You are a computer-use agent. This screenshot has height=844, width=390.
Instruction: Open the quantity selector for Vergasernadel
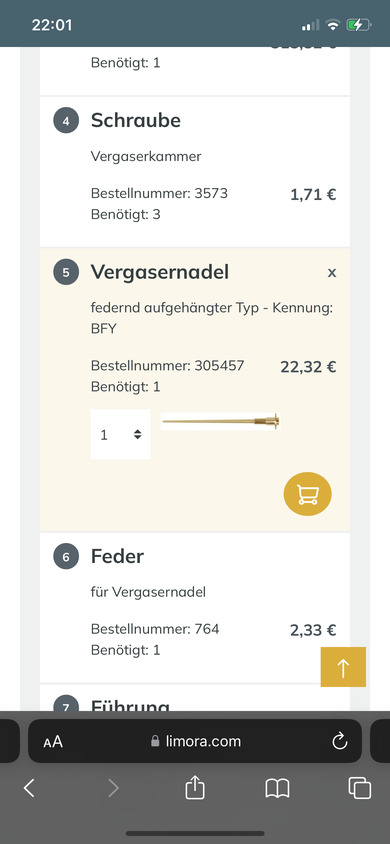point(120,434)
